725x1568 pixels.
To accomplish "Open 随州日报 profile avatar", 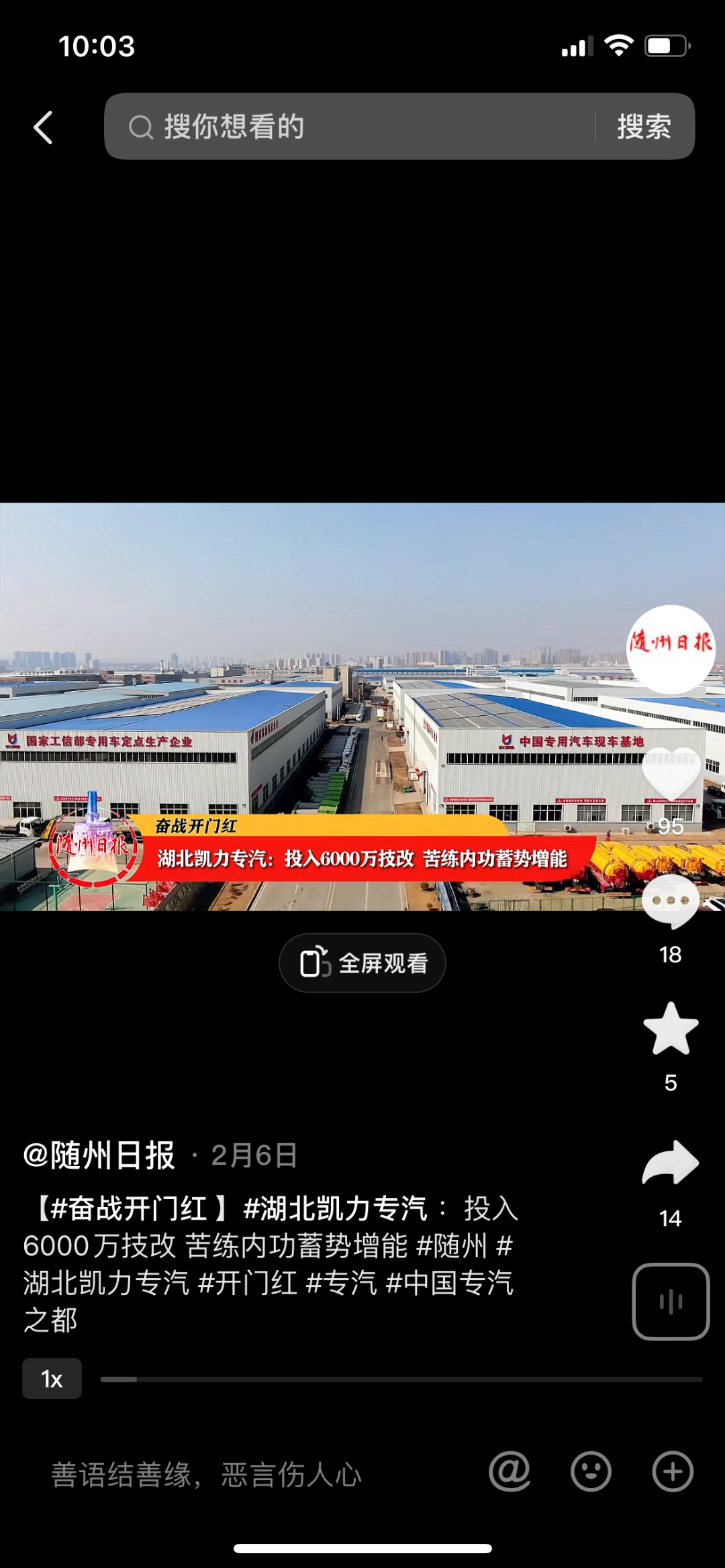I will (671, 649).
